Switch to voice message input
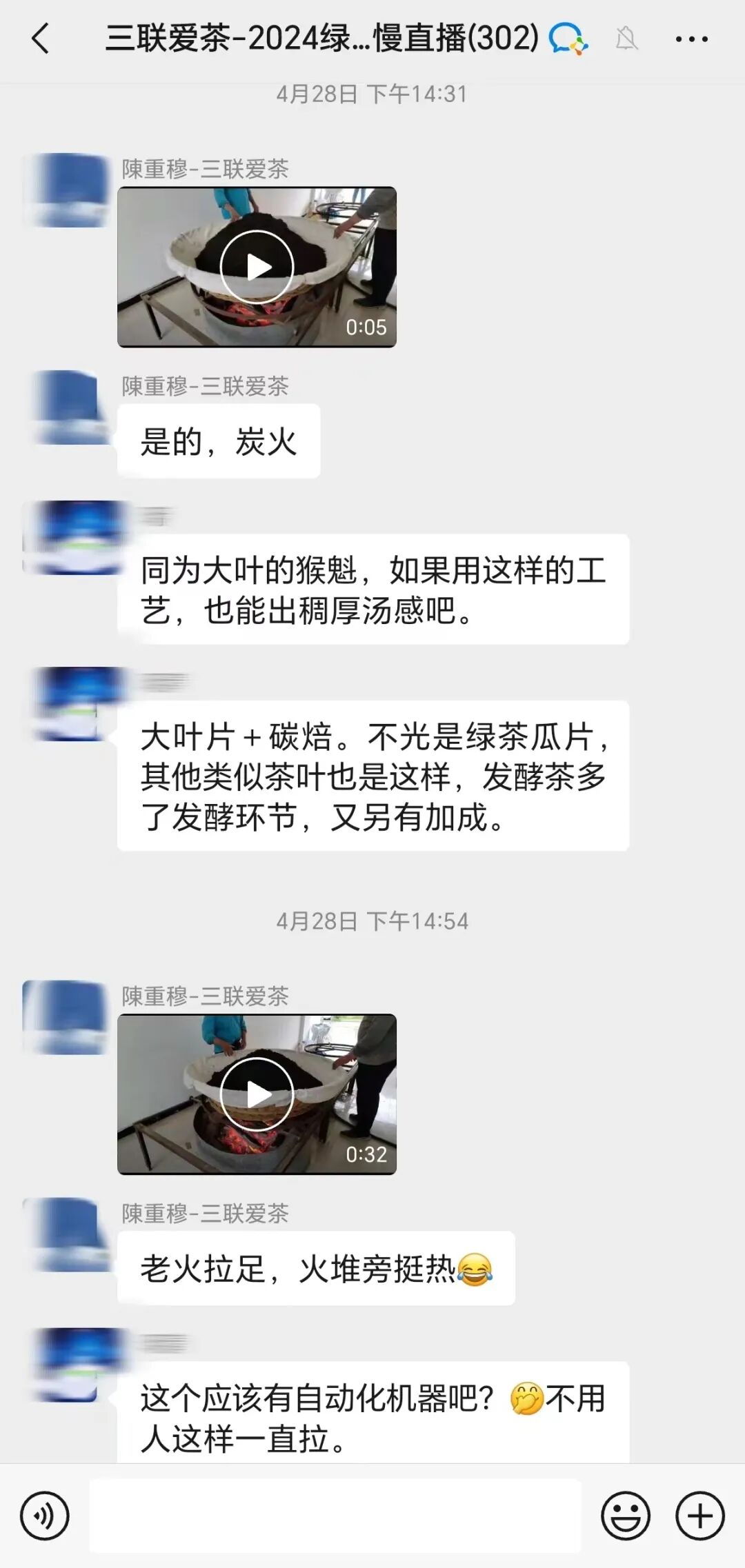Viewport: 745px width, 1568px height. point(45,1516)
